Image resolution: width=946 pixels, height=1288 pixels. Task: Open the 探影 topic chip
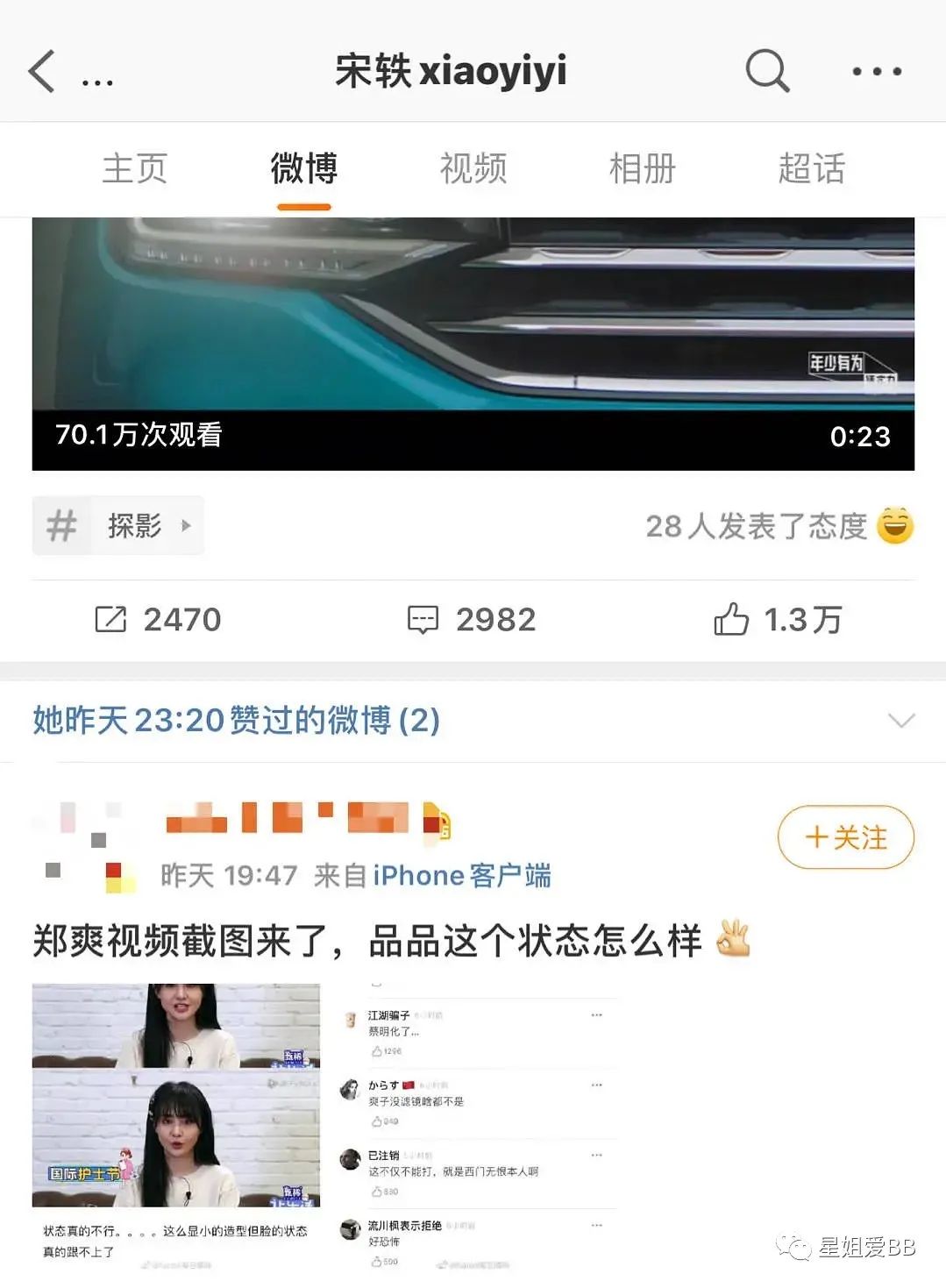coord(118,526)
